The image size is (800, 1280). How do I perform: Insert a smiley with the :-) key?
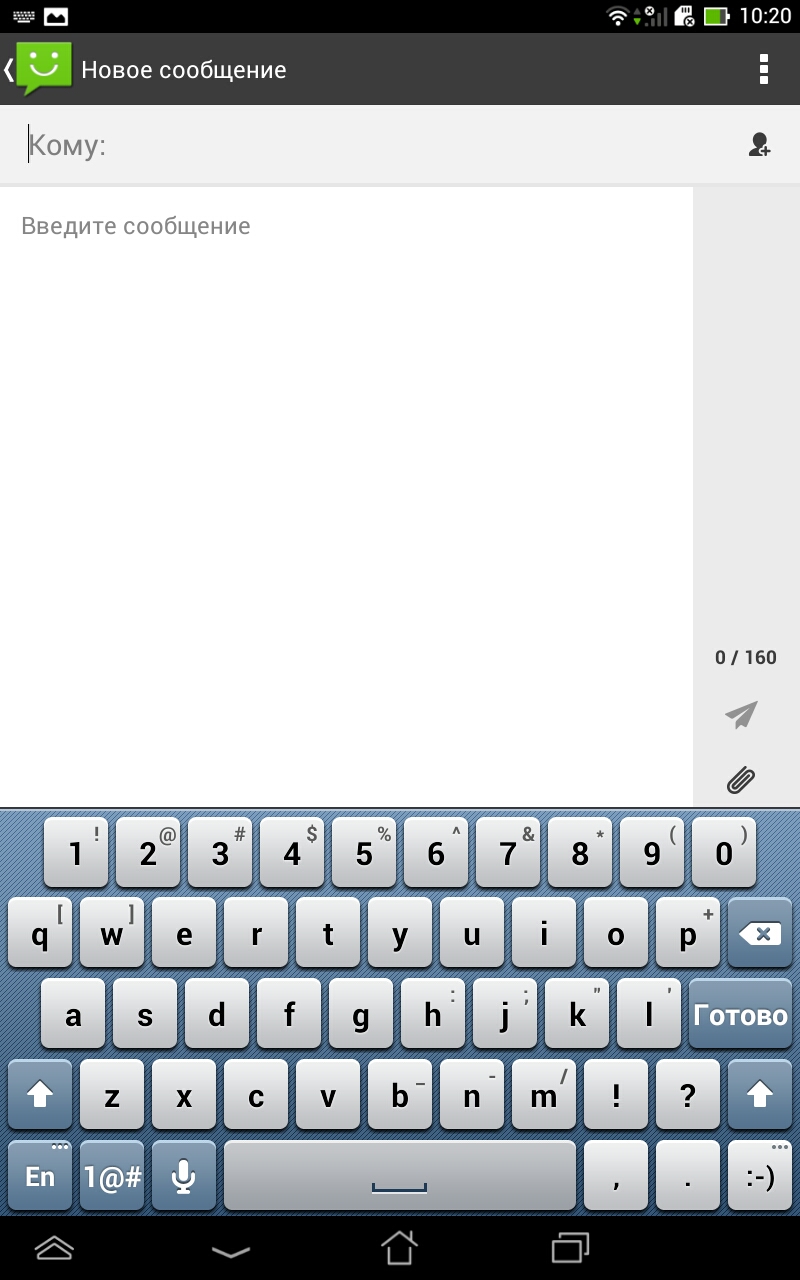pyautogui.click(x=760, y=1176)
